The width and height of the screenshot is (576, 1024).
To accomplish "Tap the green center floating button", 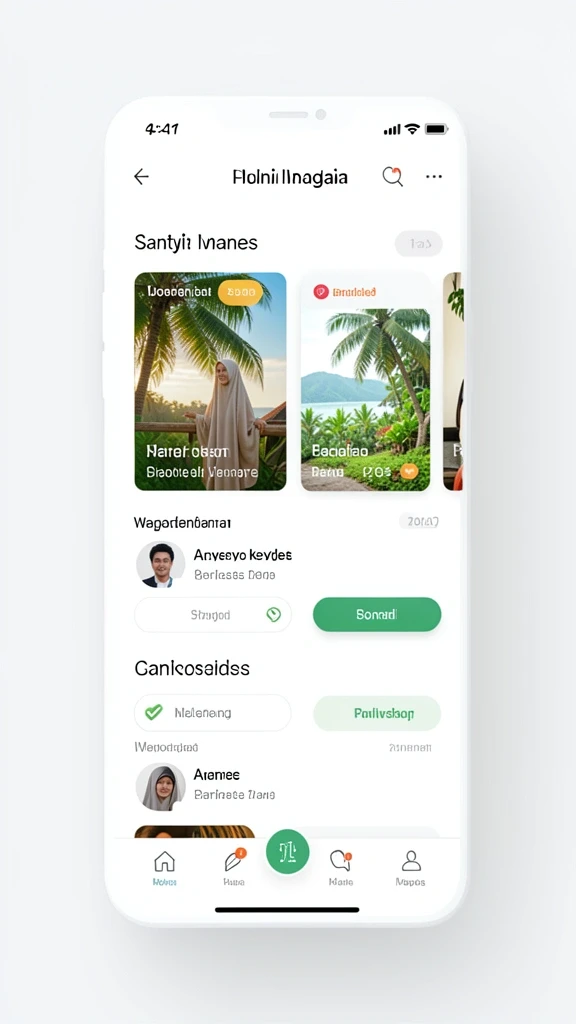I will 287,852.
